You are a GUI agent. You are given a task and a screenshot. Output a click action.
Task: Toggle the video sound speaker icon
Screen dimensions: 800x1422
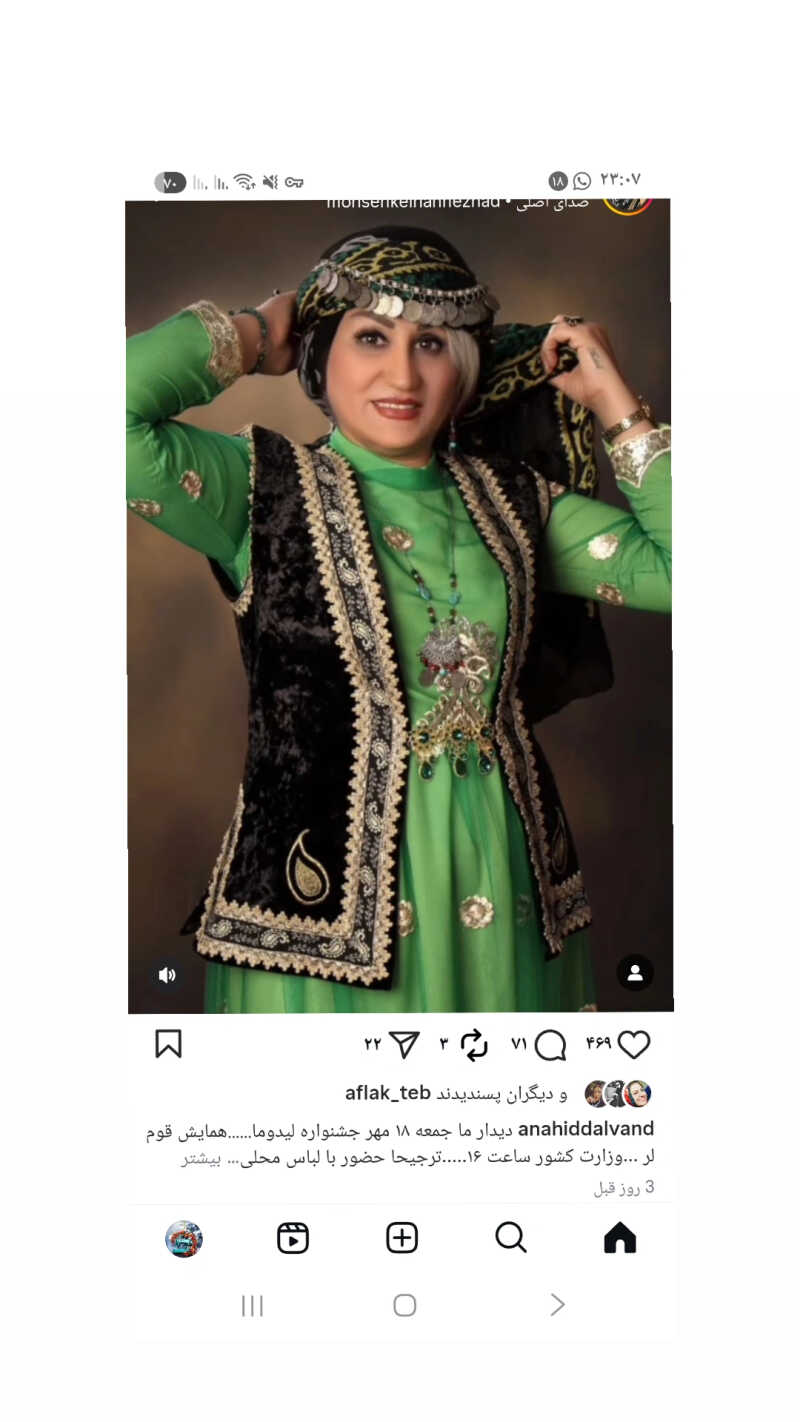167,975
